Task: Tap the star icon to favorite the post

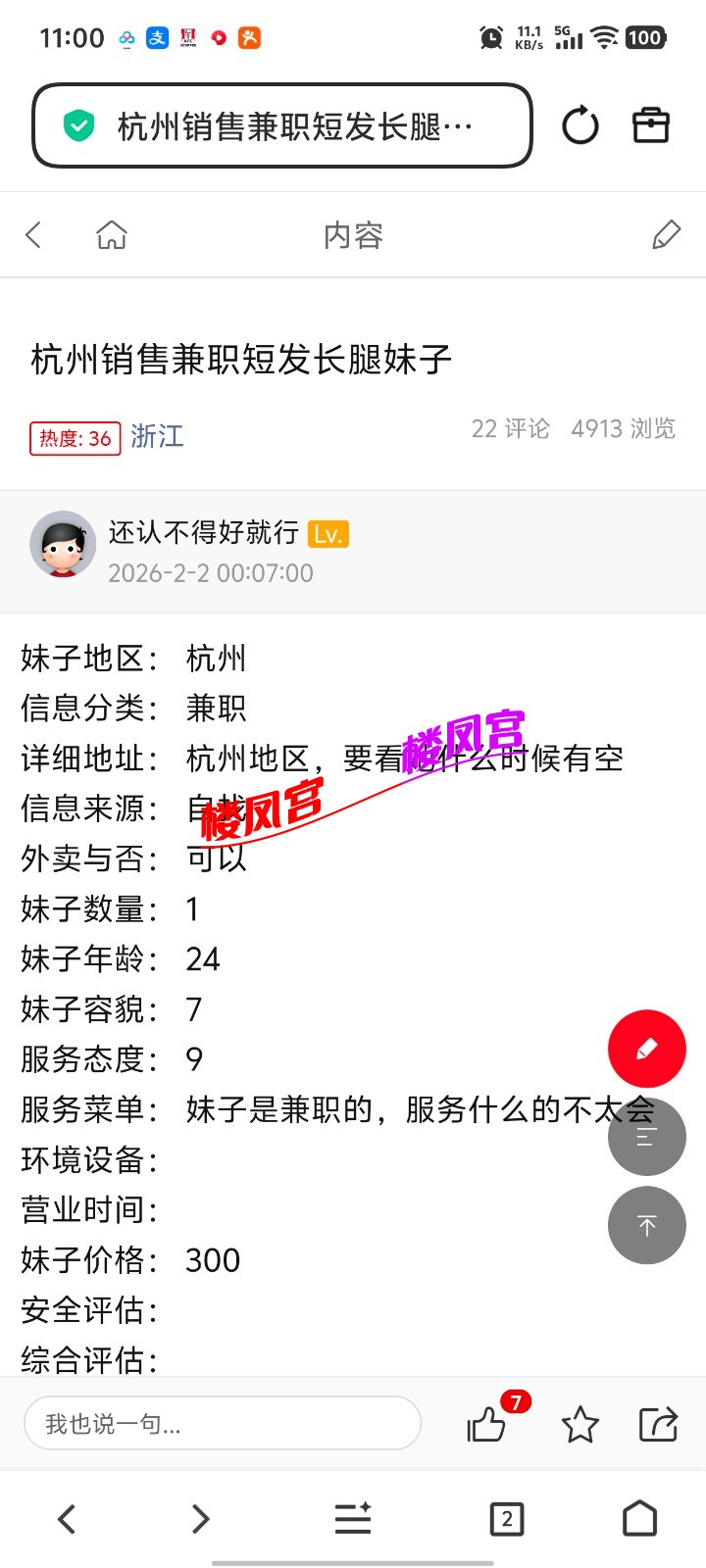Action: 580,1424
